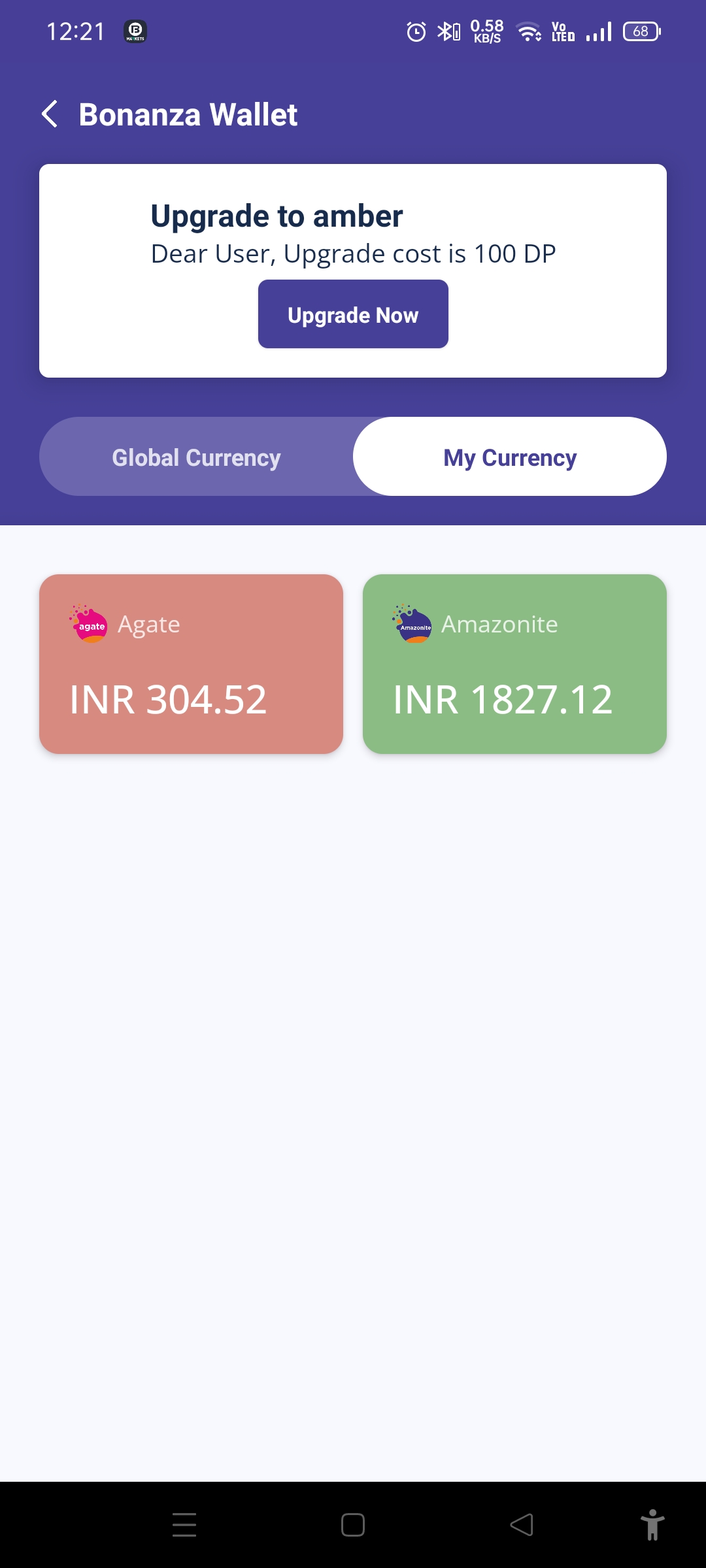The height and width of the screenshot is (1568, 706).
Task: Open the Agate currency card
Action: tap(191, 664)
